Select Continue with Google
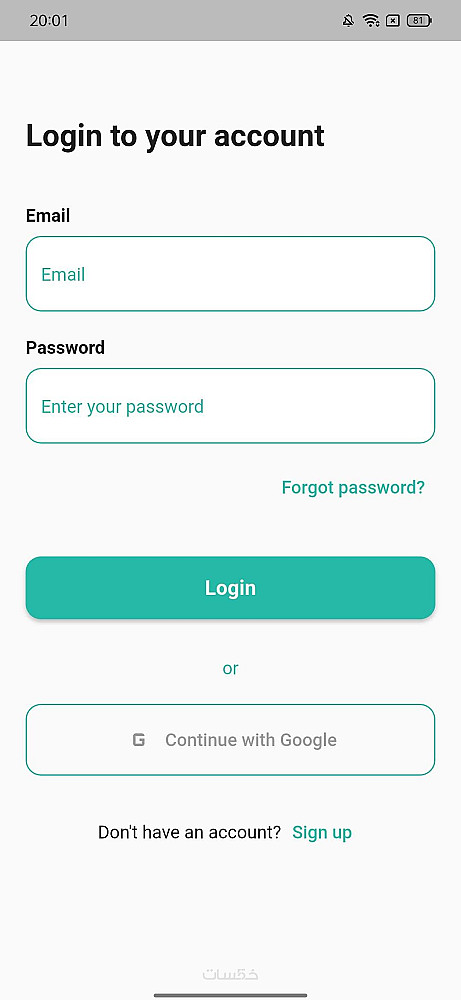 coord(230,740)
